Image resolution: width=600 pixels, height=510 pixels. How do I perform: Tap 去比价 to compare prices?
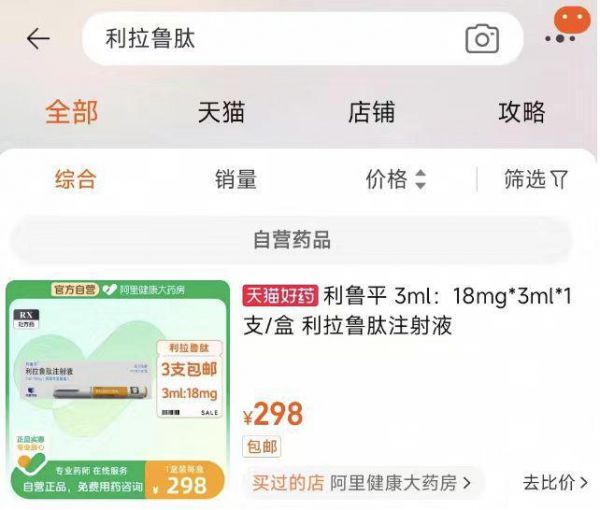555,482
